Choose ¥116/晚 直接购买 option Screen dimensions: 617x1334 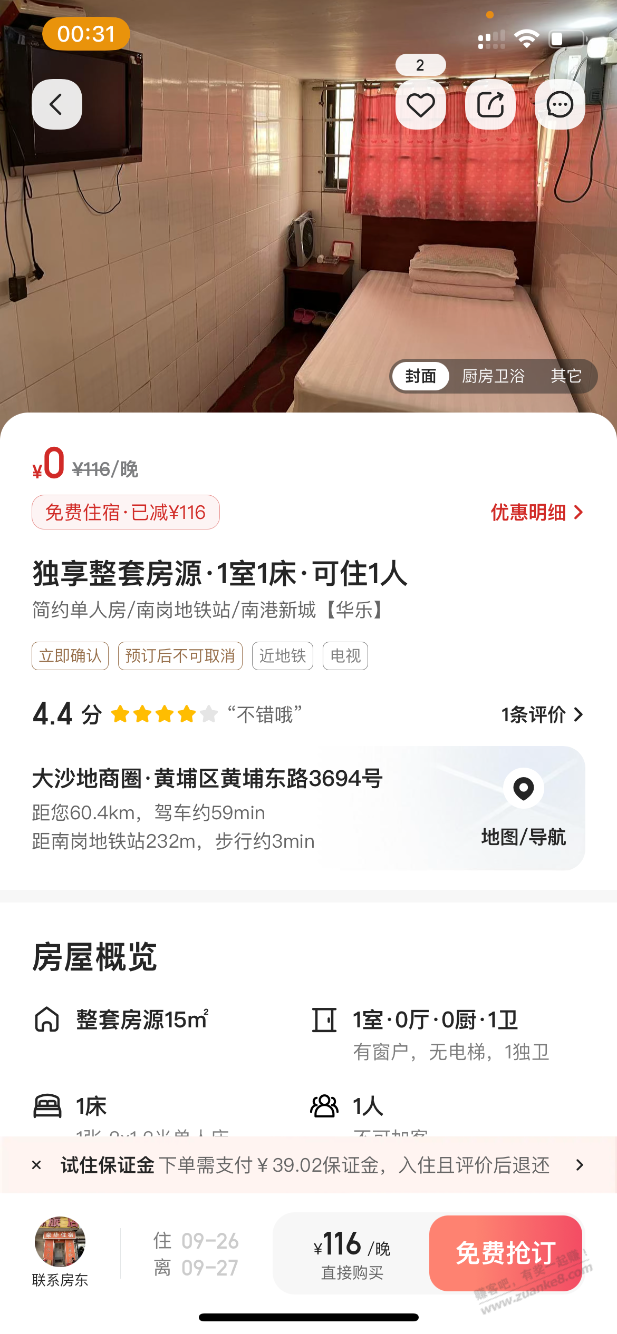coord(352,1254)
